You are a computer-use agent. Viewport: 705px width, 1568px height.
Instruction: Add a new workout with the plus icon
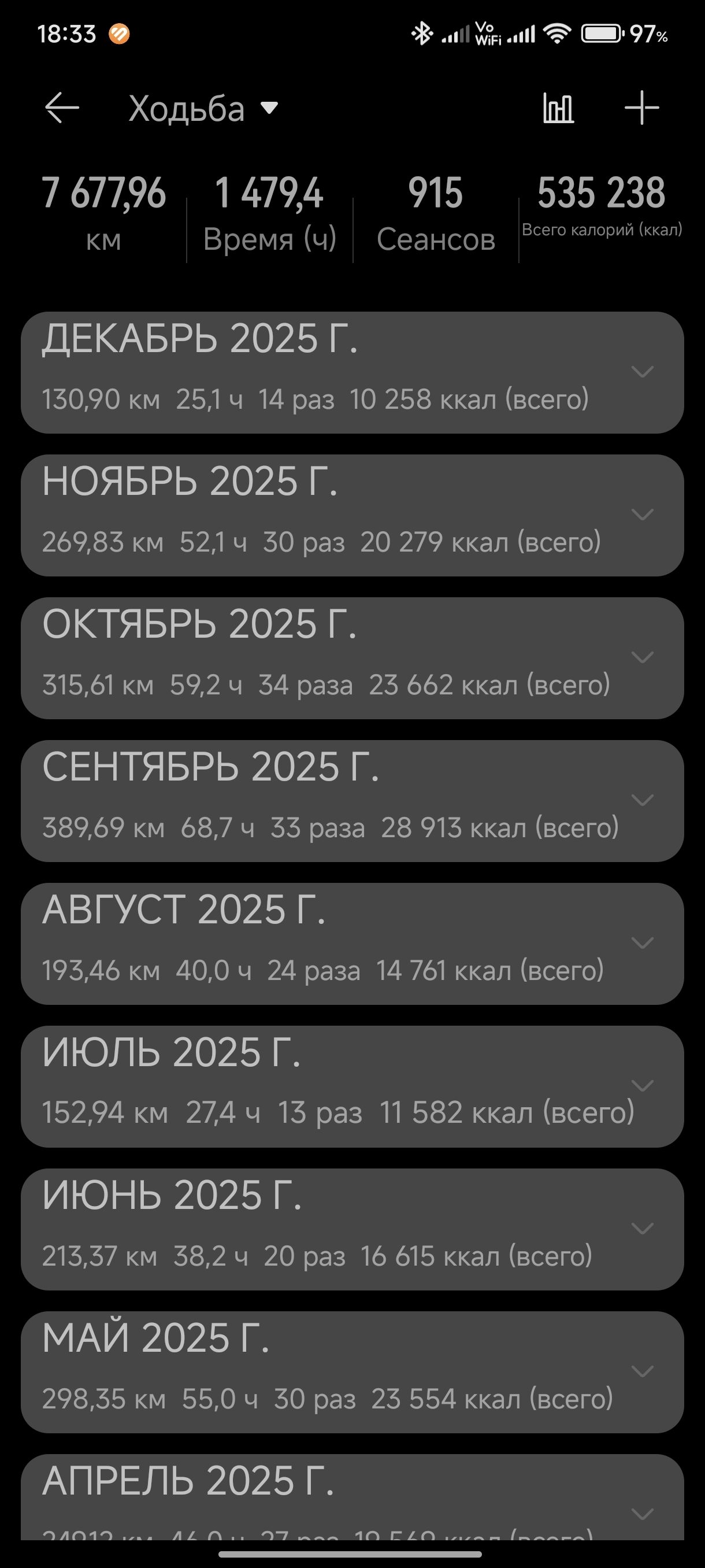pyautogui.click(x=642, y=108)
